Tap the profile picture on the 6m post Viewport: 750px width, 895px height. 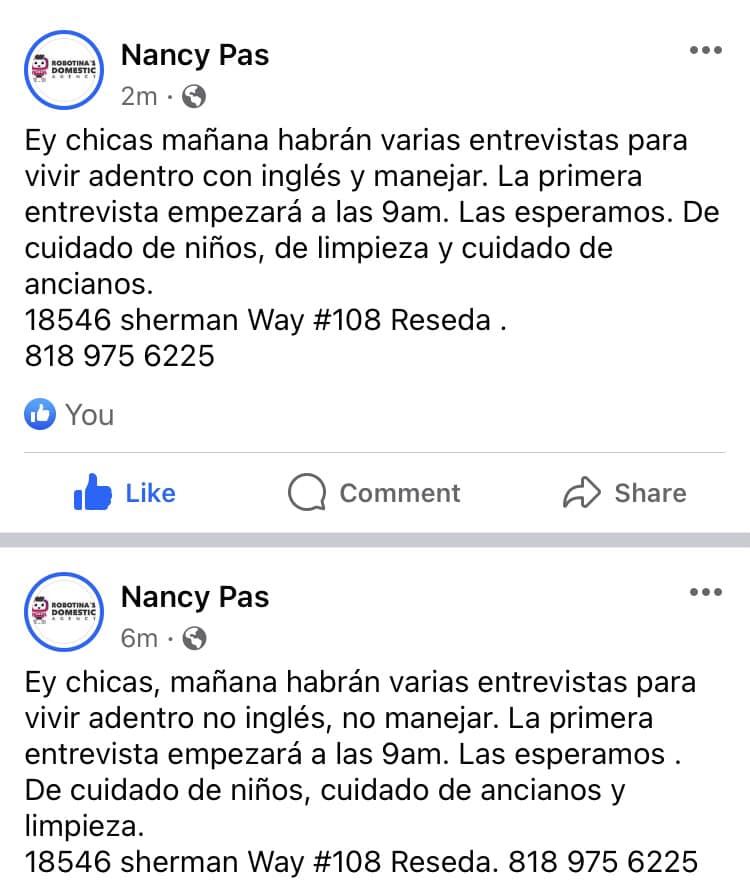(x=64, y=612)
